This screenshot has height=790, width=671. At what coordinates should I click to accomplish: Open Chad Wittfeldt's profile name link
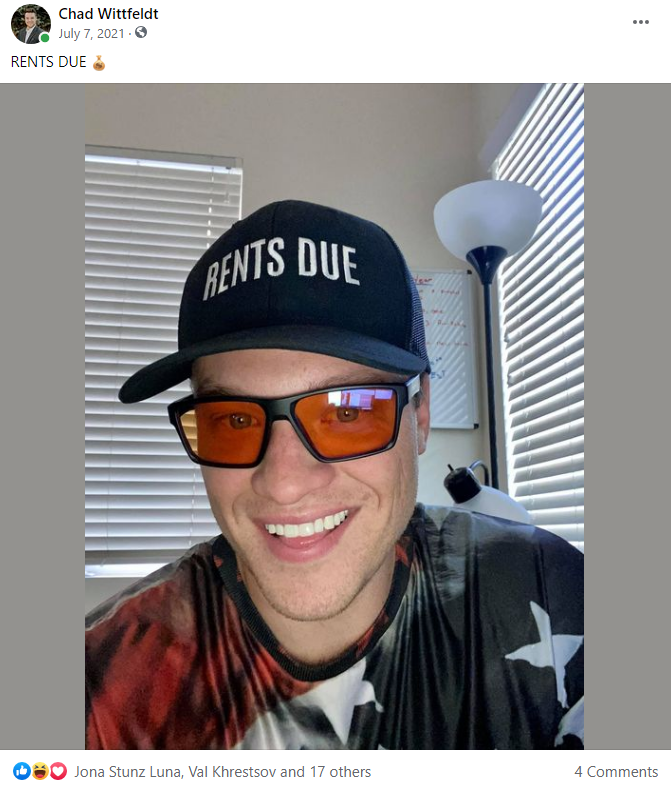tap(108, 14)
